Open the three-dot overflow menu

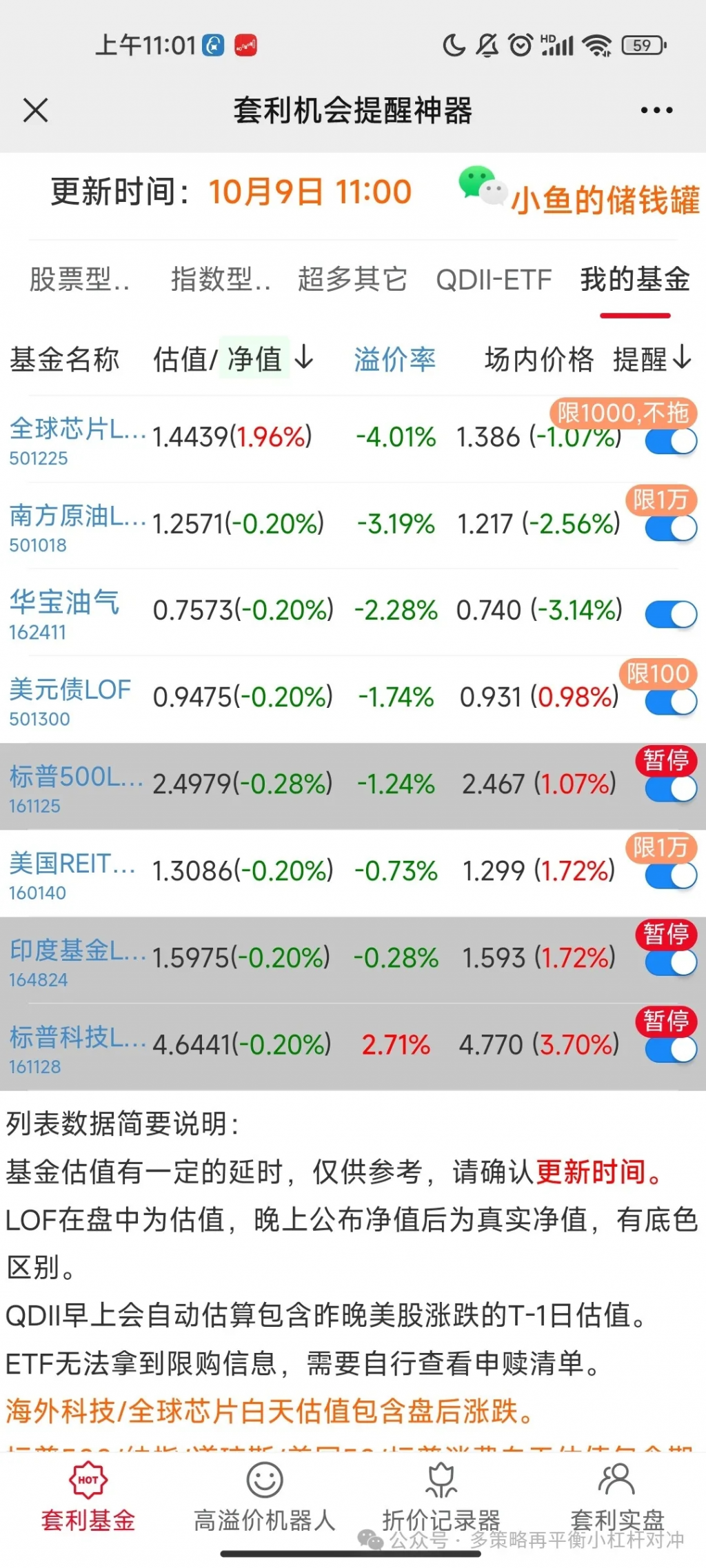click(x=656, y=110)
